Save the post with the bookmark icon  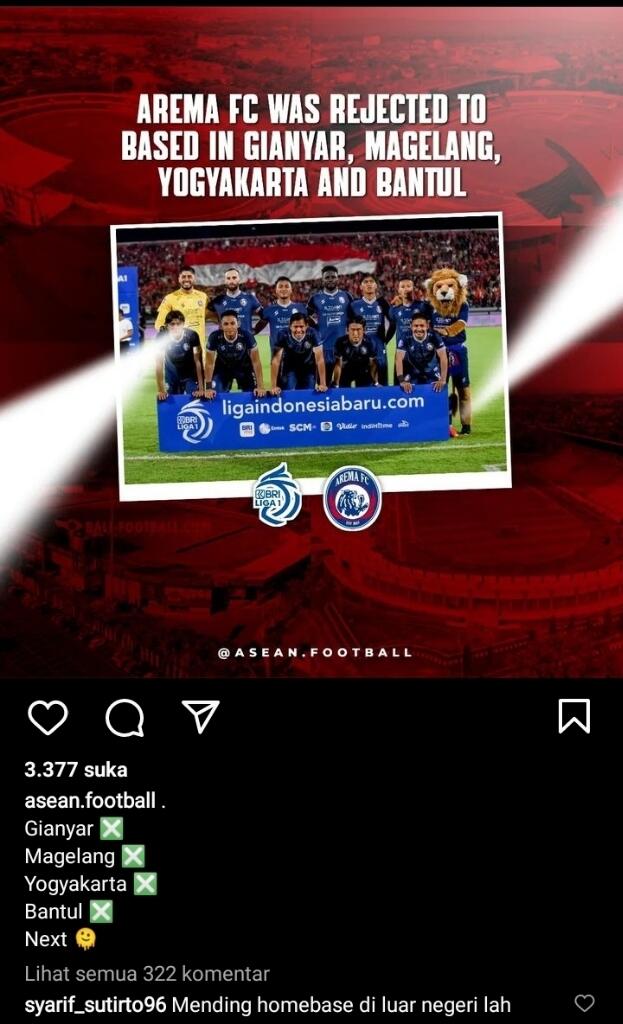tap(573, 716)
